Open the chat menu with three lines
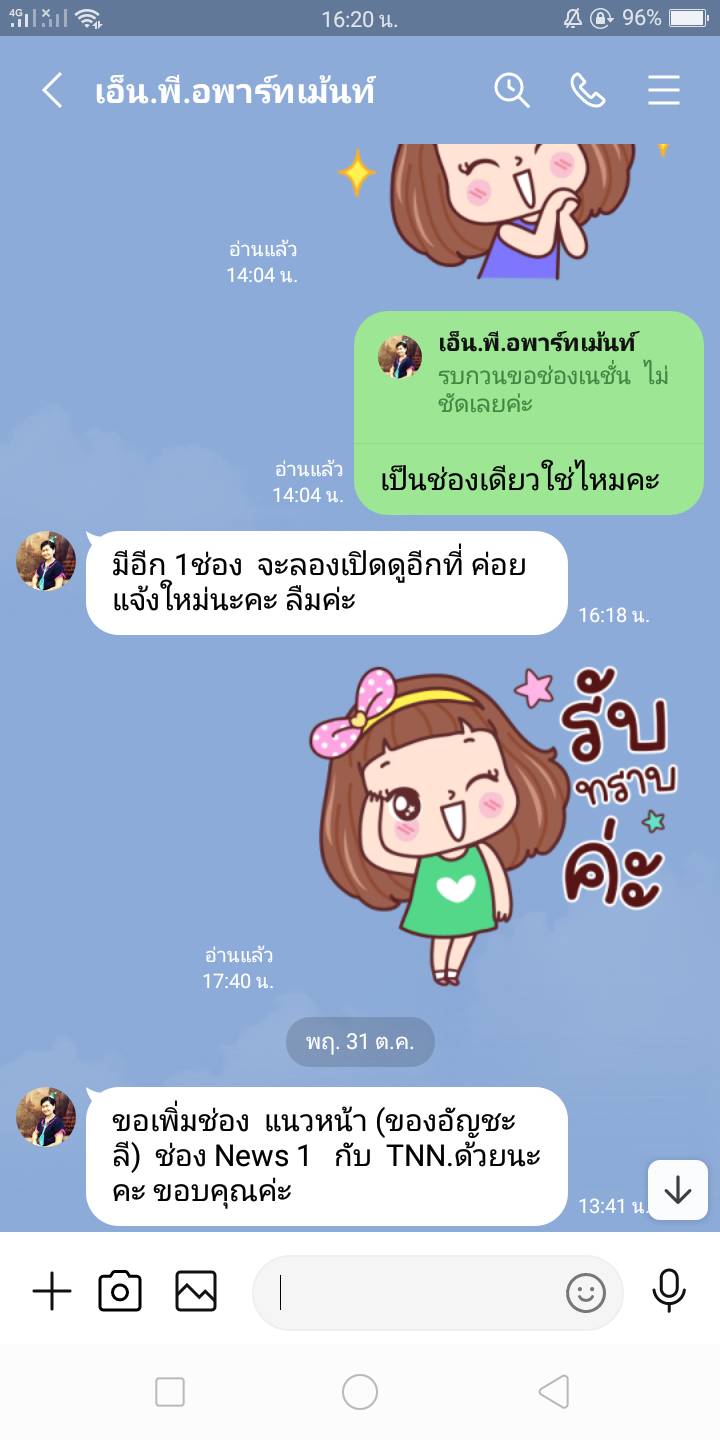This screenshot has width=720, height=1440. (x=663, y=91)
